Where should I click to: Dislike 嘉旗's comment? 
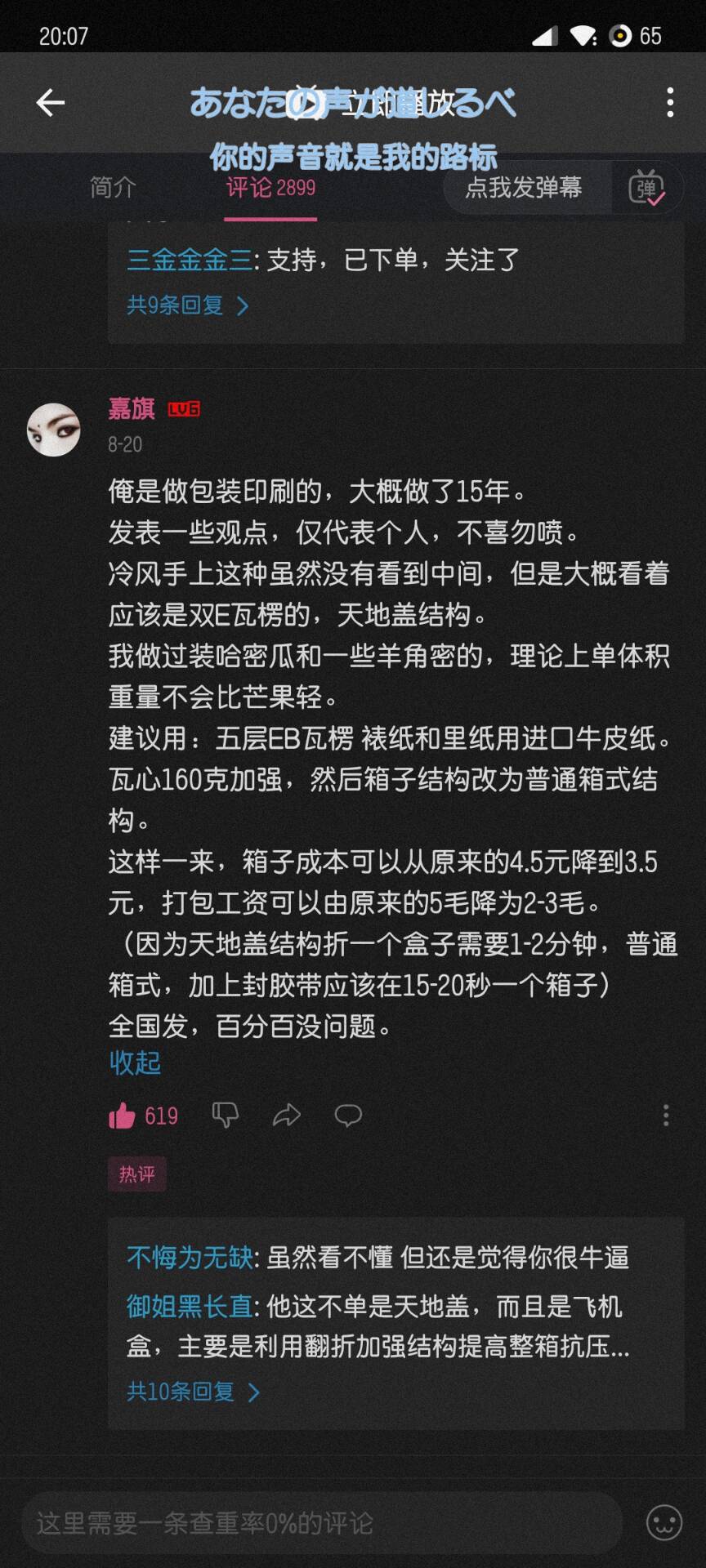tap(226, 1115)
